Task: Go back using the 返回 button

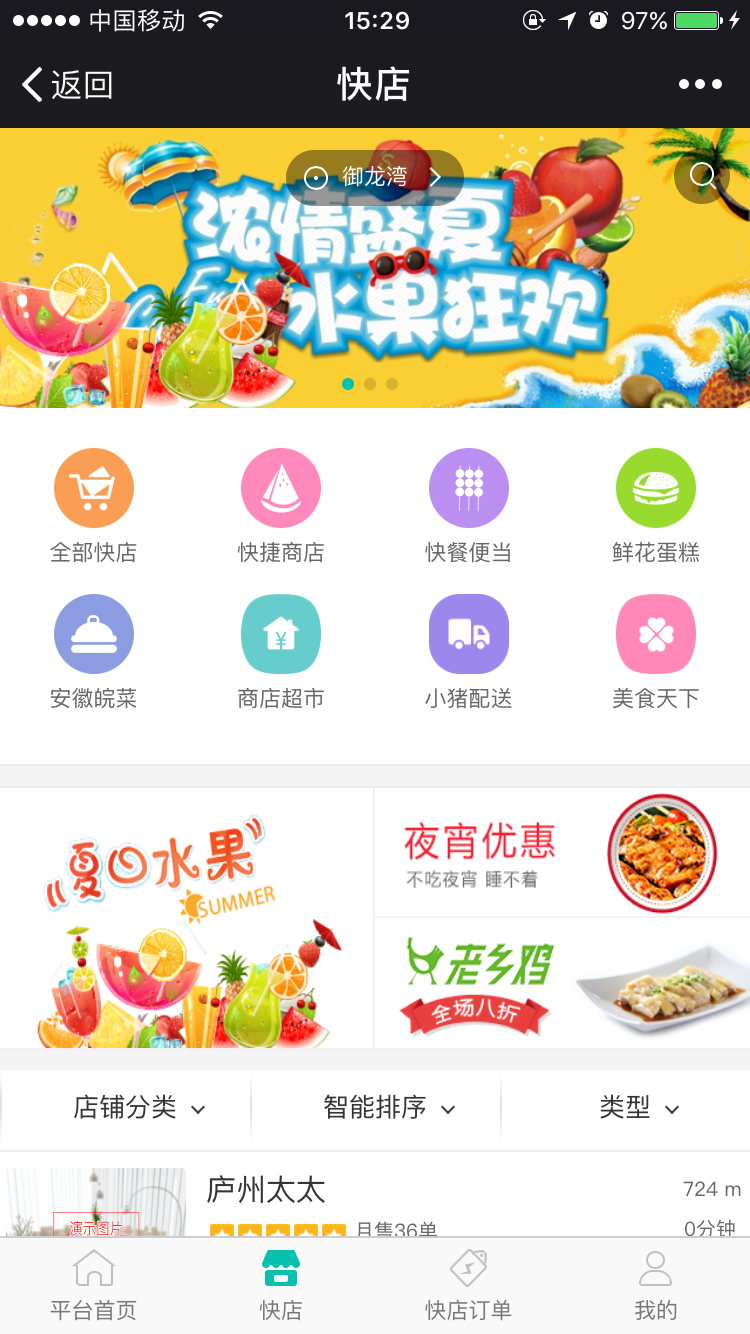Action: (68, 85)
